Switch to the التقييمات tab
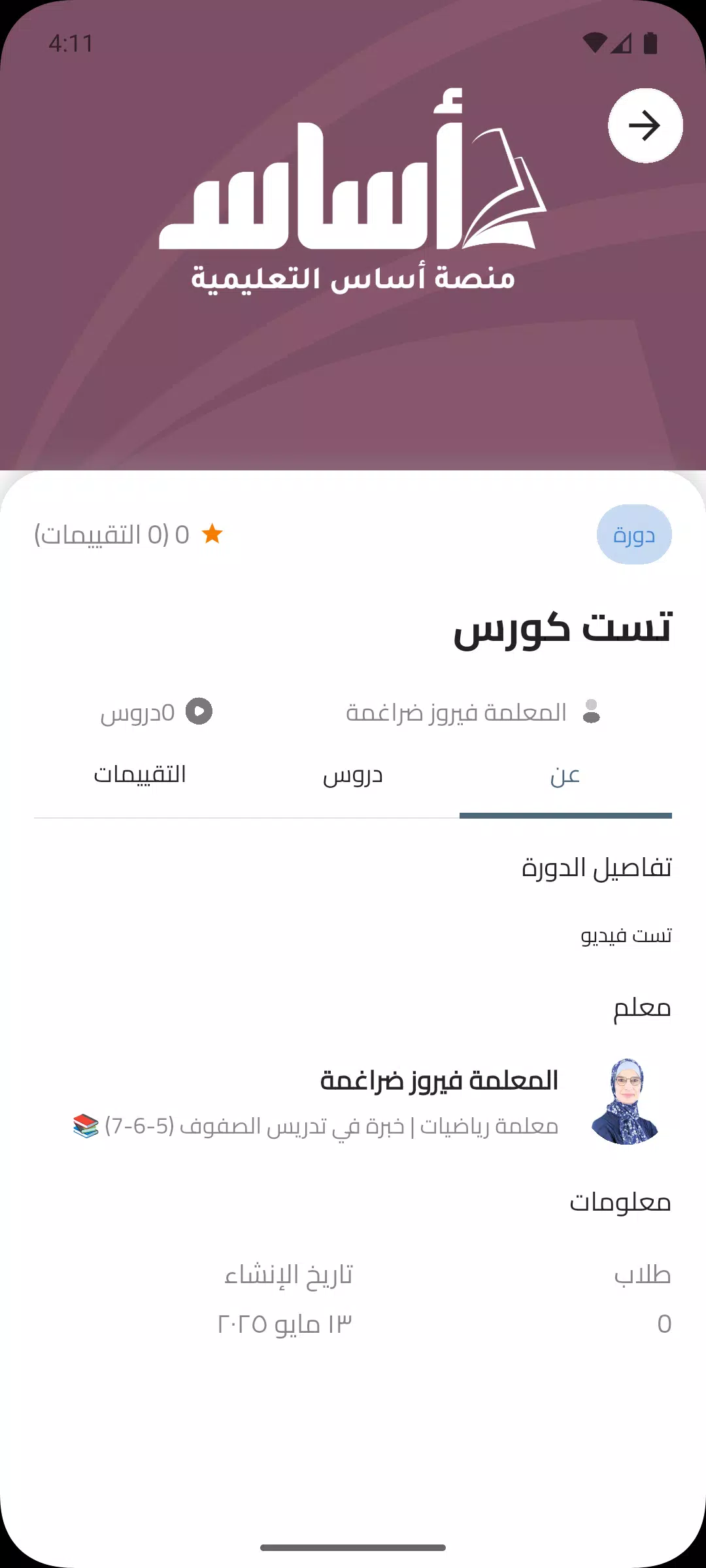Screen dimensions: 706x1568 point(140,776)
